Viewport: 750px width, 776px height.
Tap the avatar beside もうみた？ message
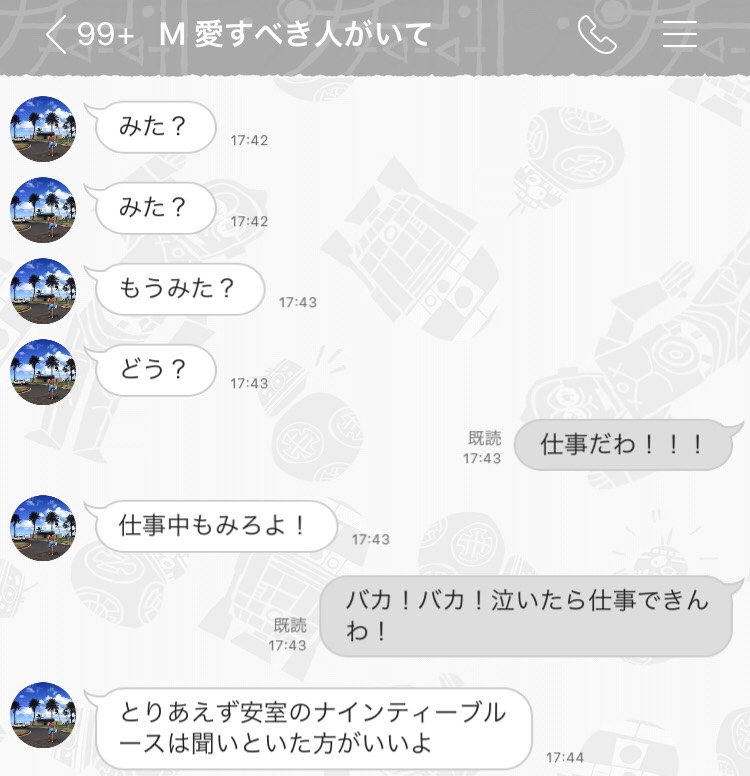point(43,290)
